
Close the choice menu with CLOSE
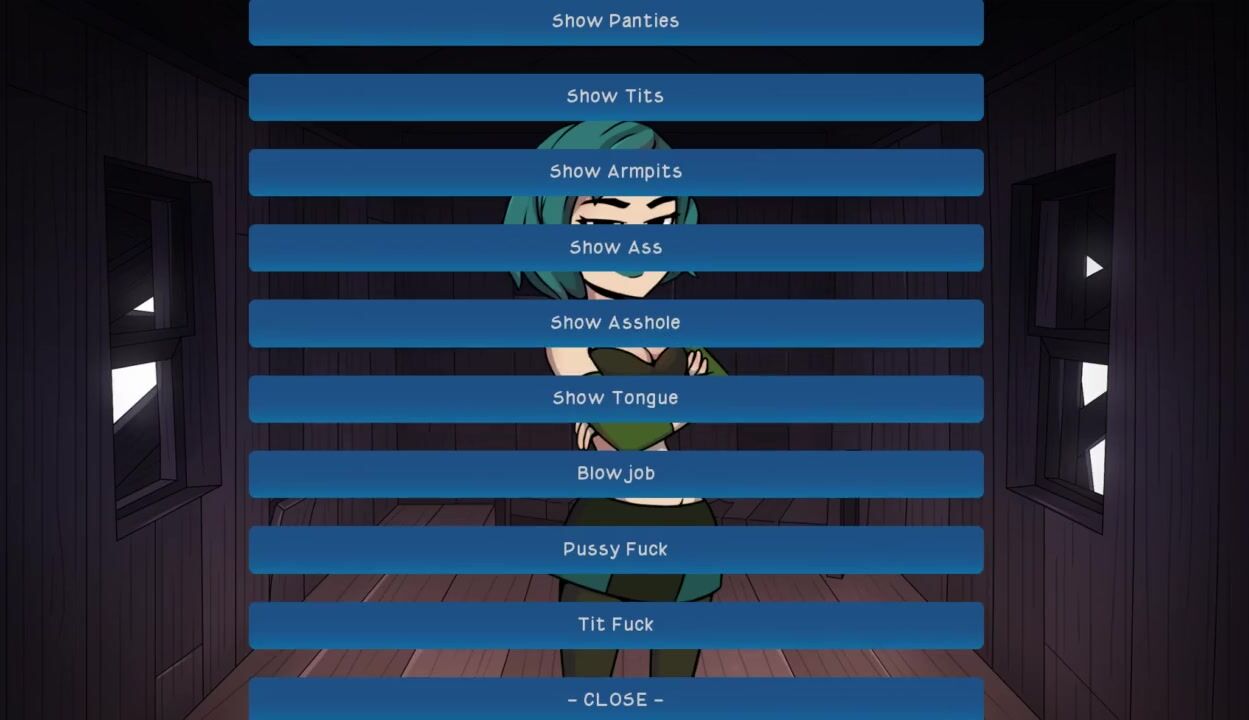(615, 699)
